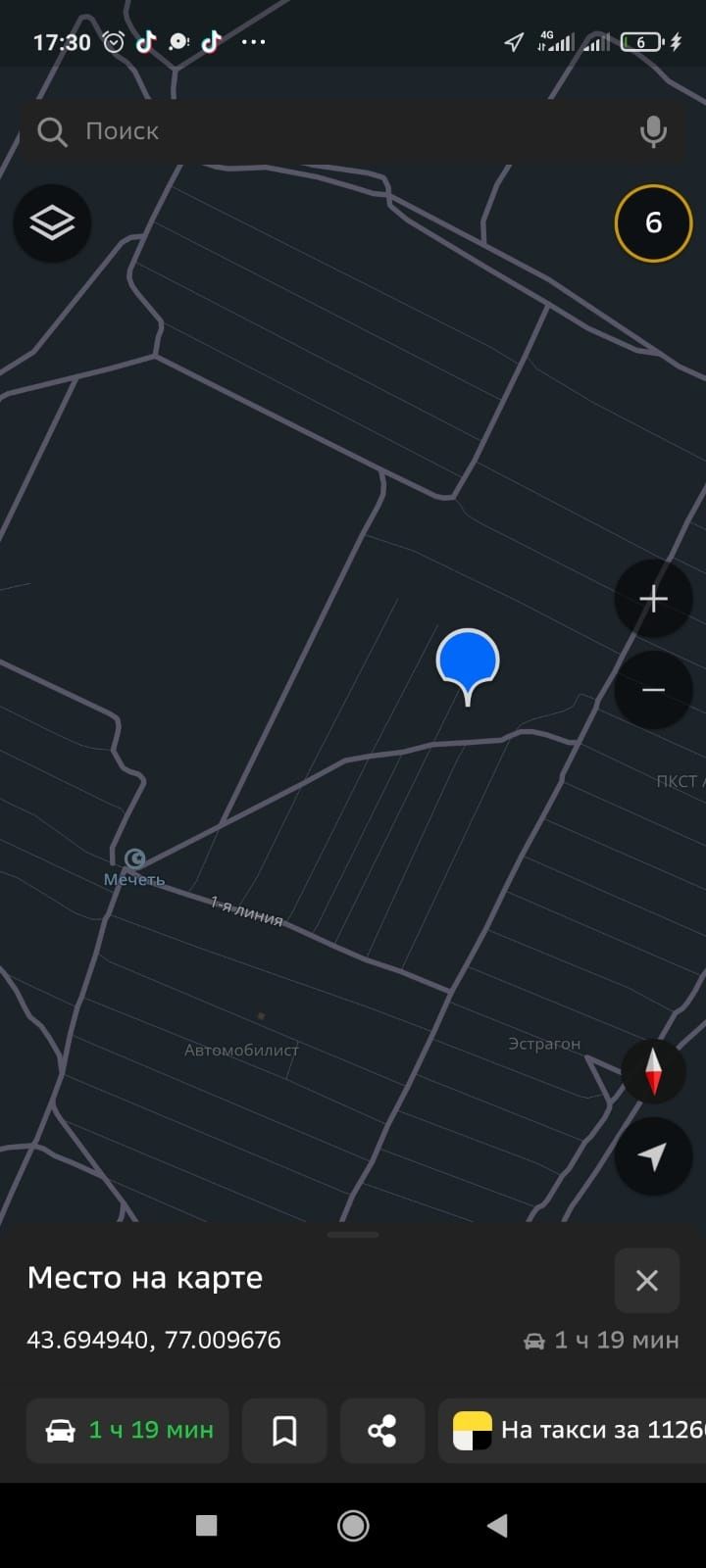Tap the traffic level 6 indicator

point(653,223)
